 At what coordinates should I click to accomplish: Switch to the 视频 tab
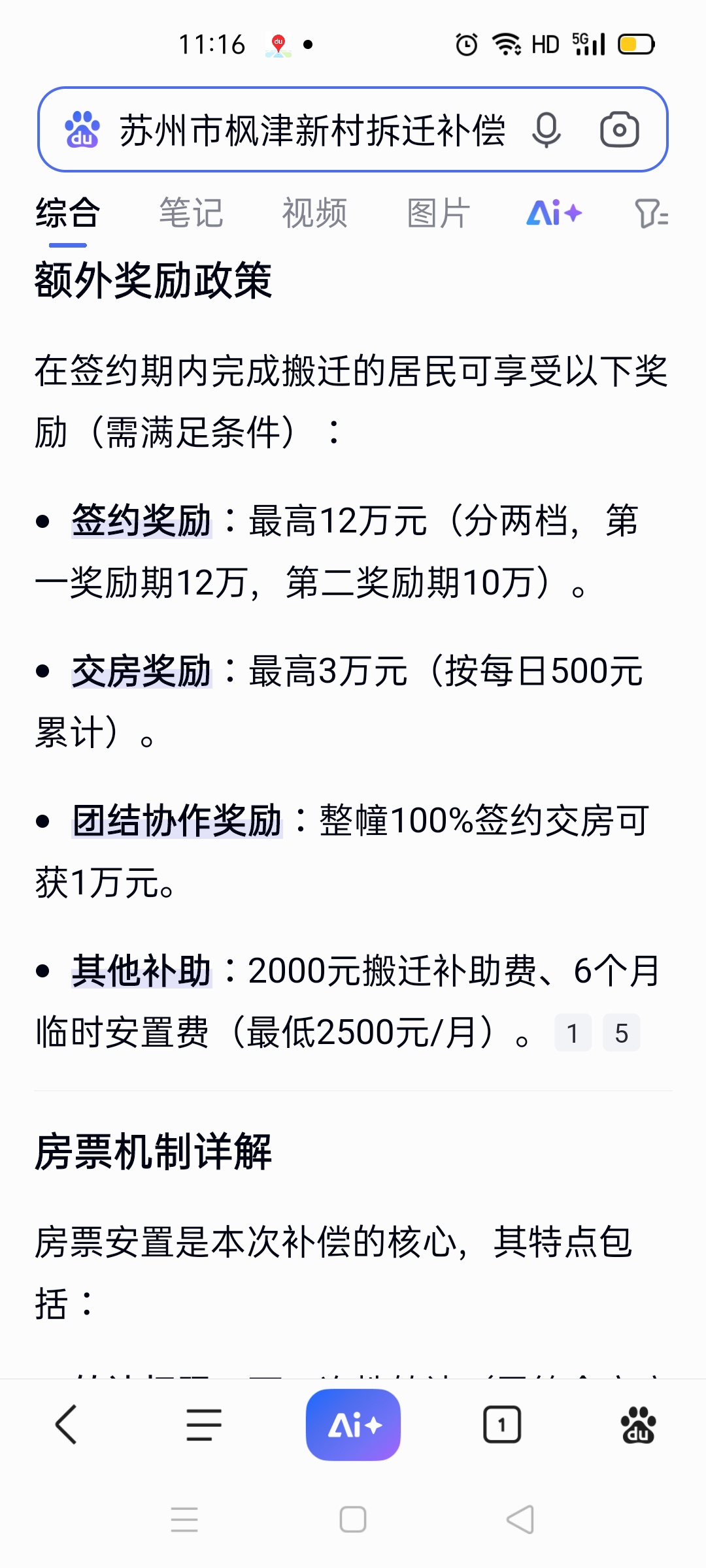click(314, 213)
